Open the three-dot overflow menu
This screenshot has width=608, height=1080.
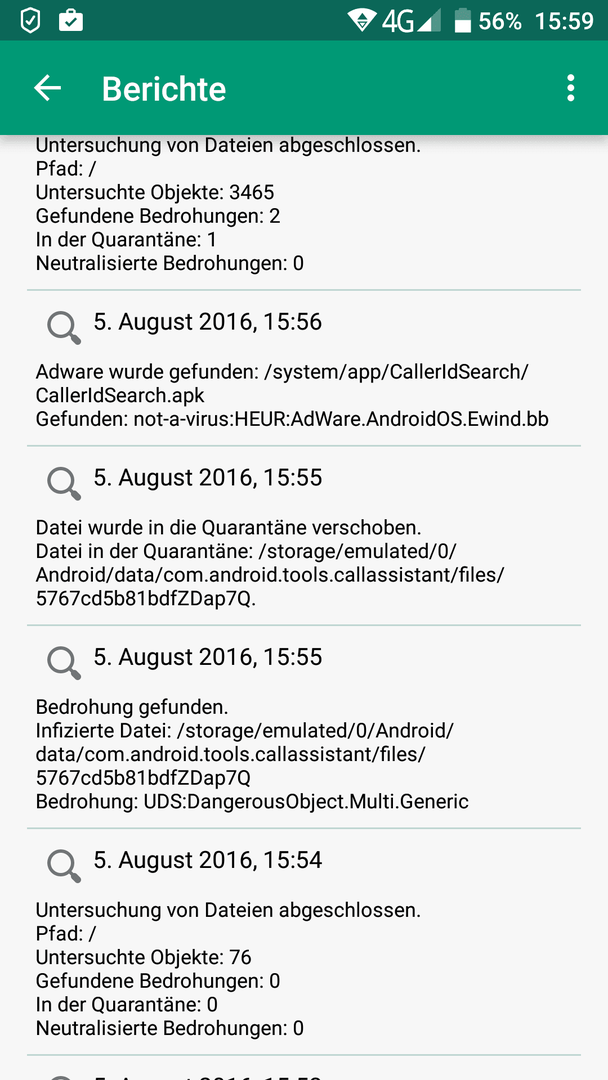tap(570, 88)
